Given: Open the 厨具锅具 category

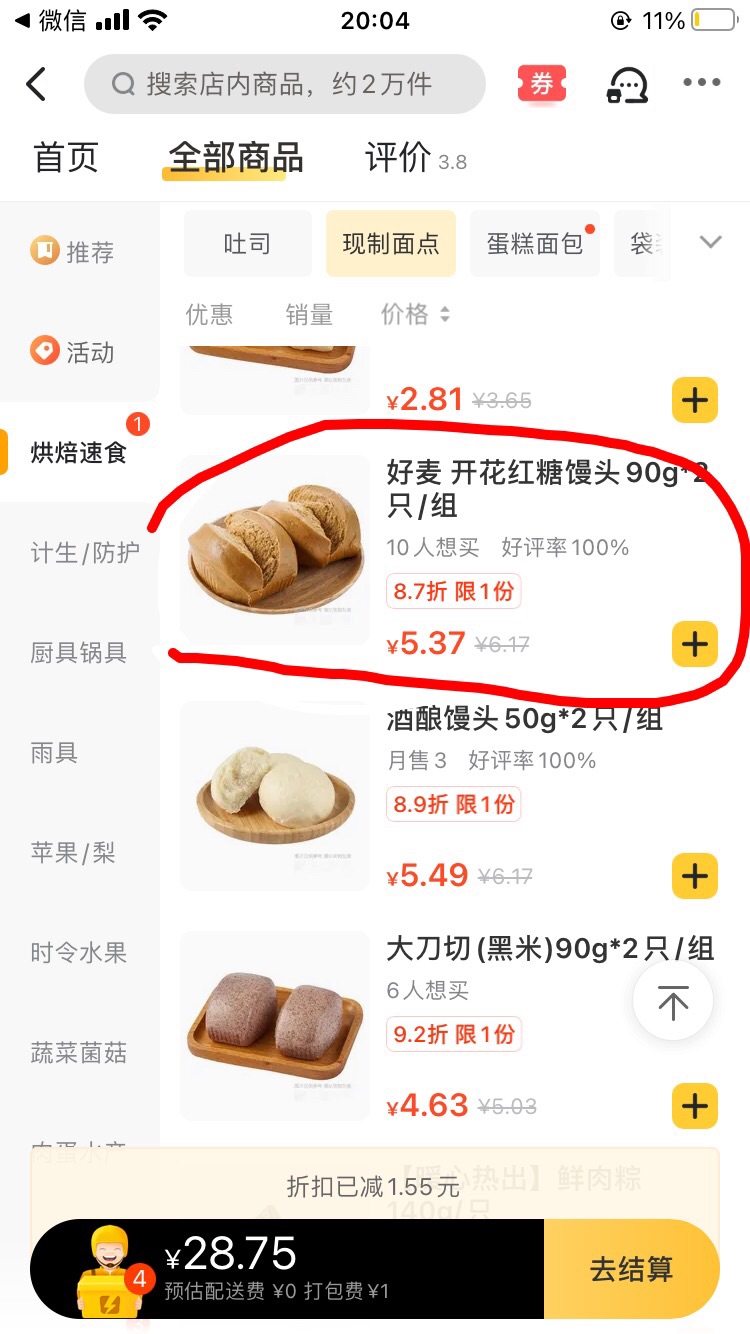Looking at the screenshot, I should (x=78, y=653).
